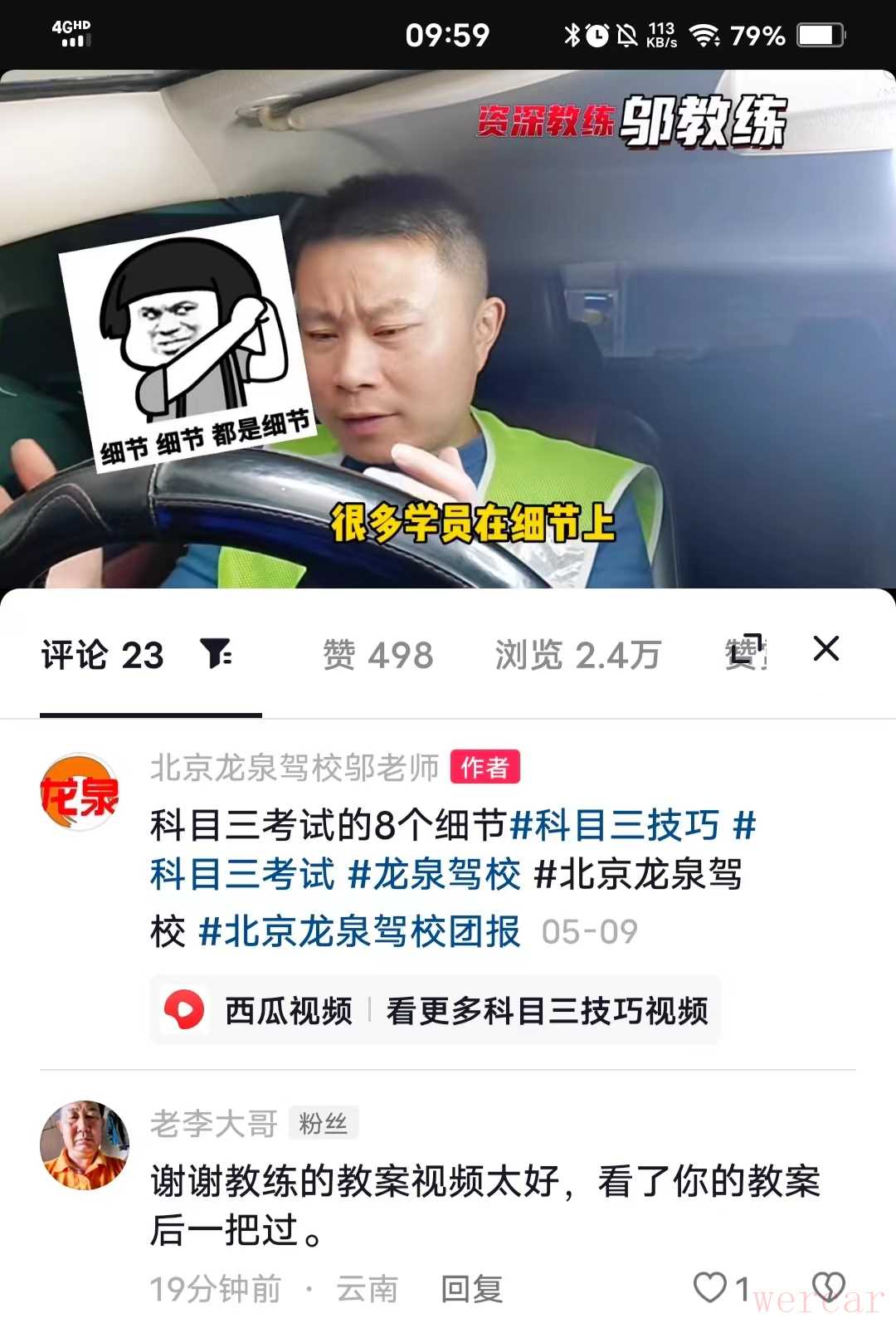Switch to the 赞 498 tab
This screenshot has width=896, height=1323.
point(378,656)
